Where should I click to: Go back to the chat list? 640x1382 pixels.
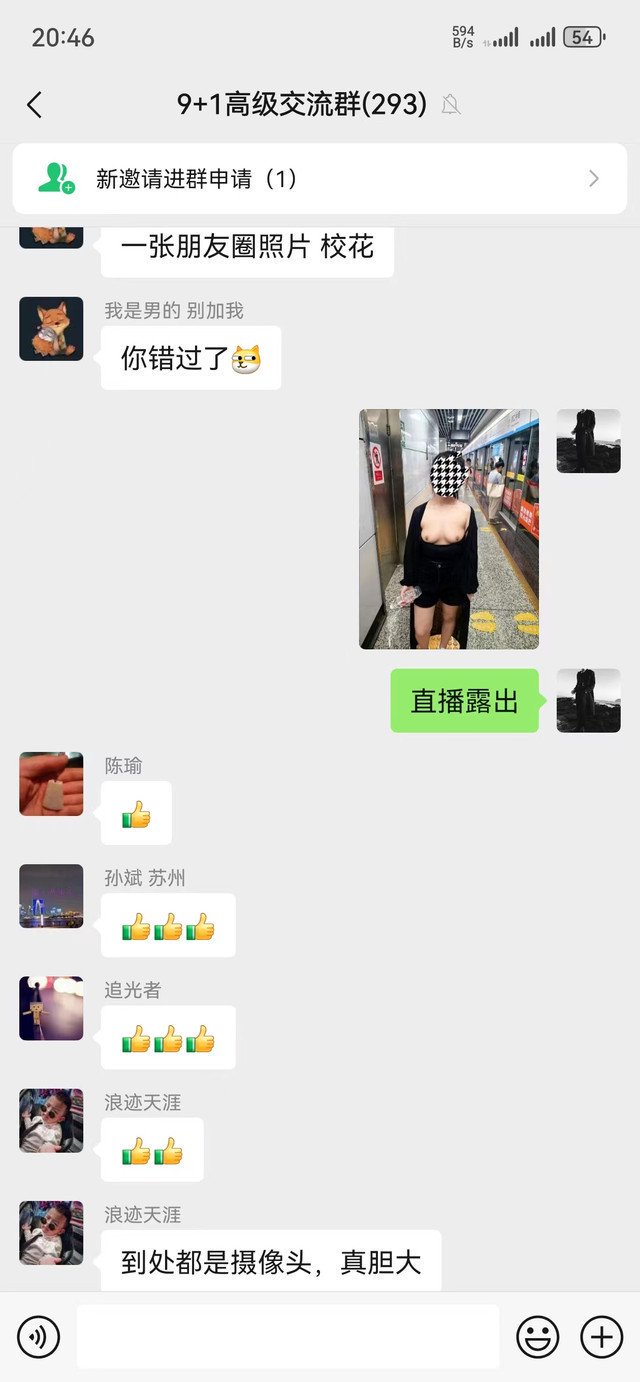point(34,105)
